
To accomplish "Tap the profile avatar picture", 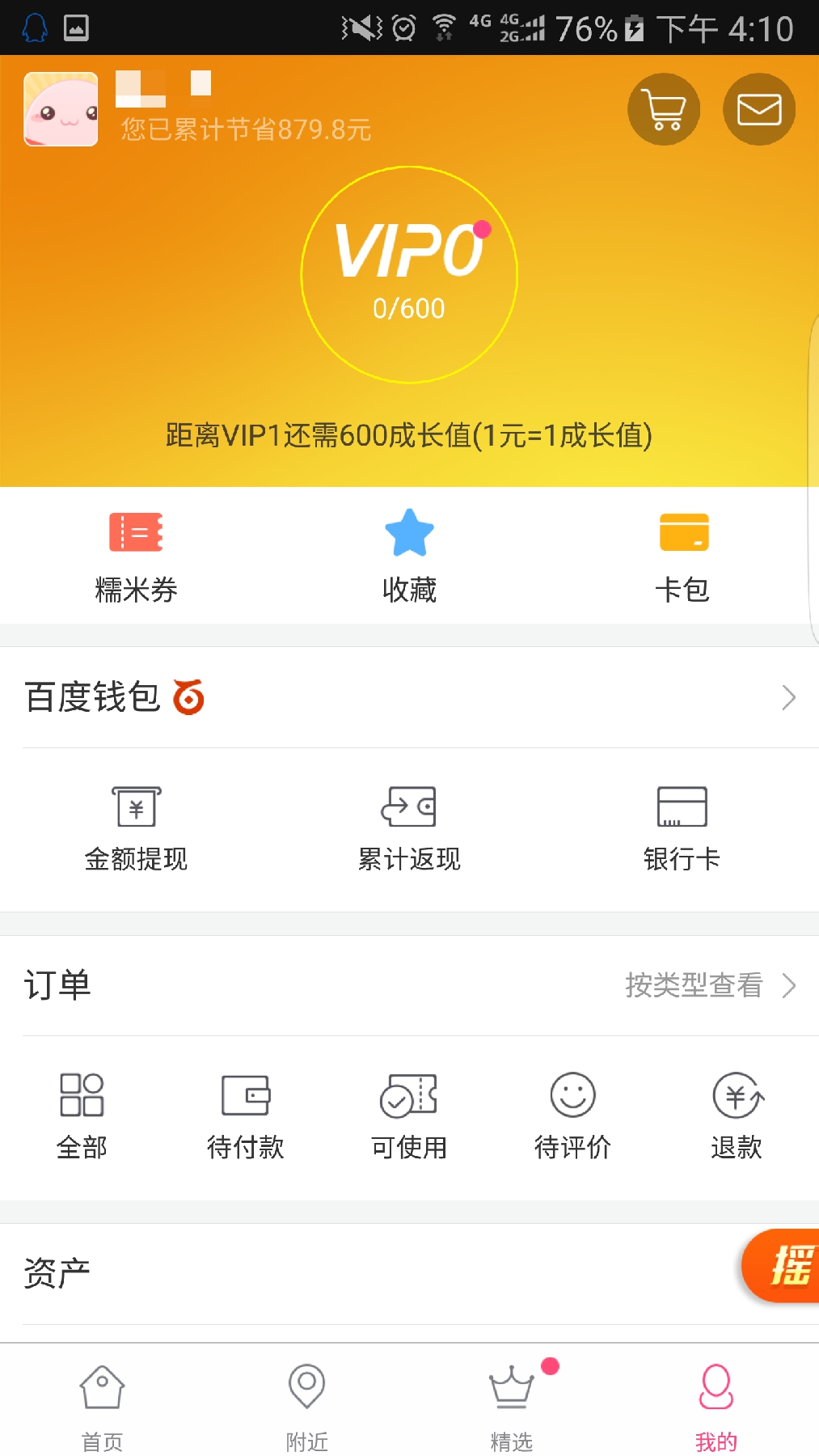I will pos(61,109).
